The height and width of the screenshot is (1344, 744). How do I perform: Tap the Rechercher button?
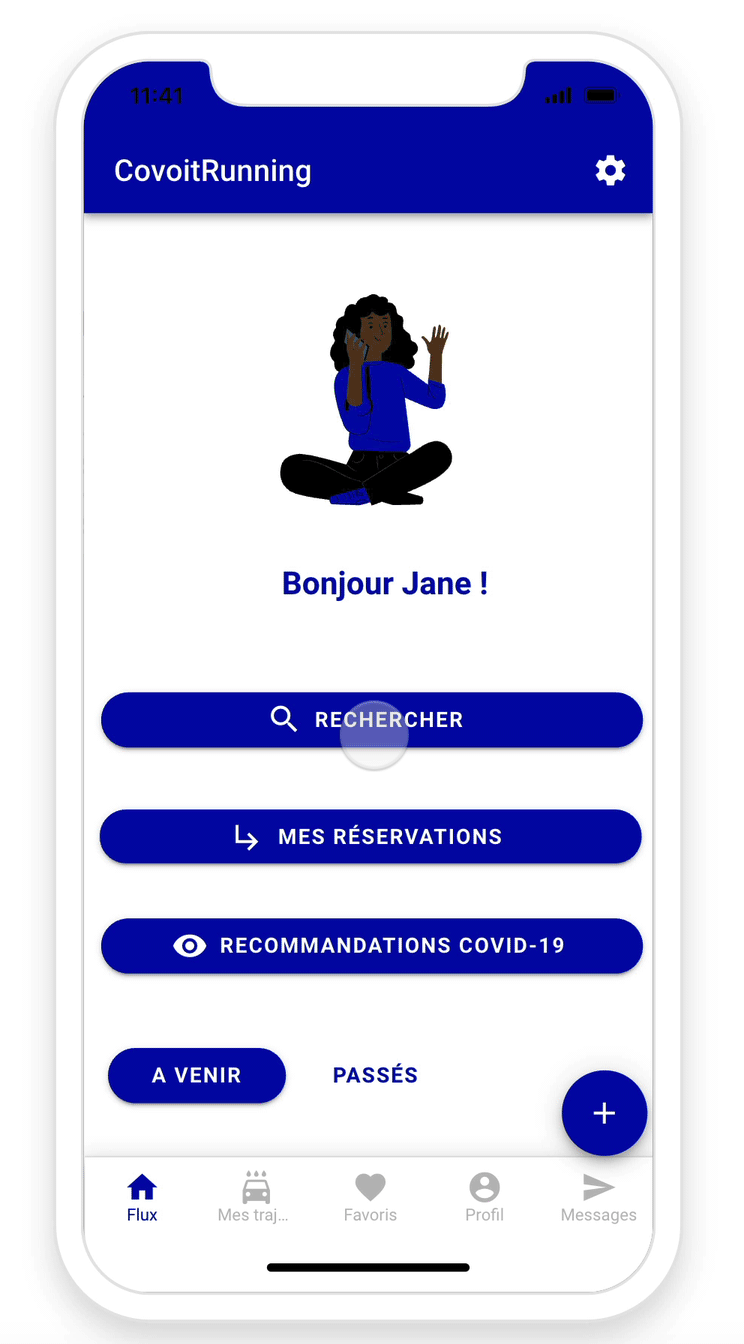371,720
